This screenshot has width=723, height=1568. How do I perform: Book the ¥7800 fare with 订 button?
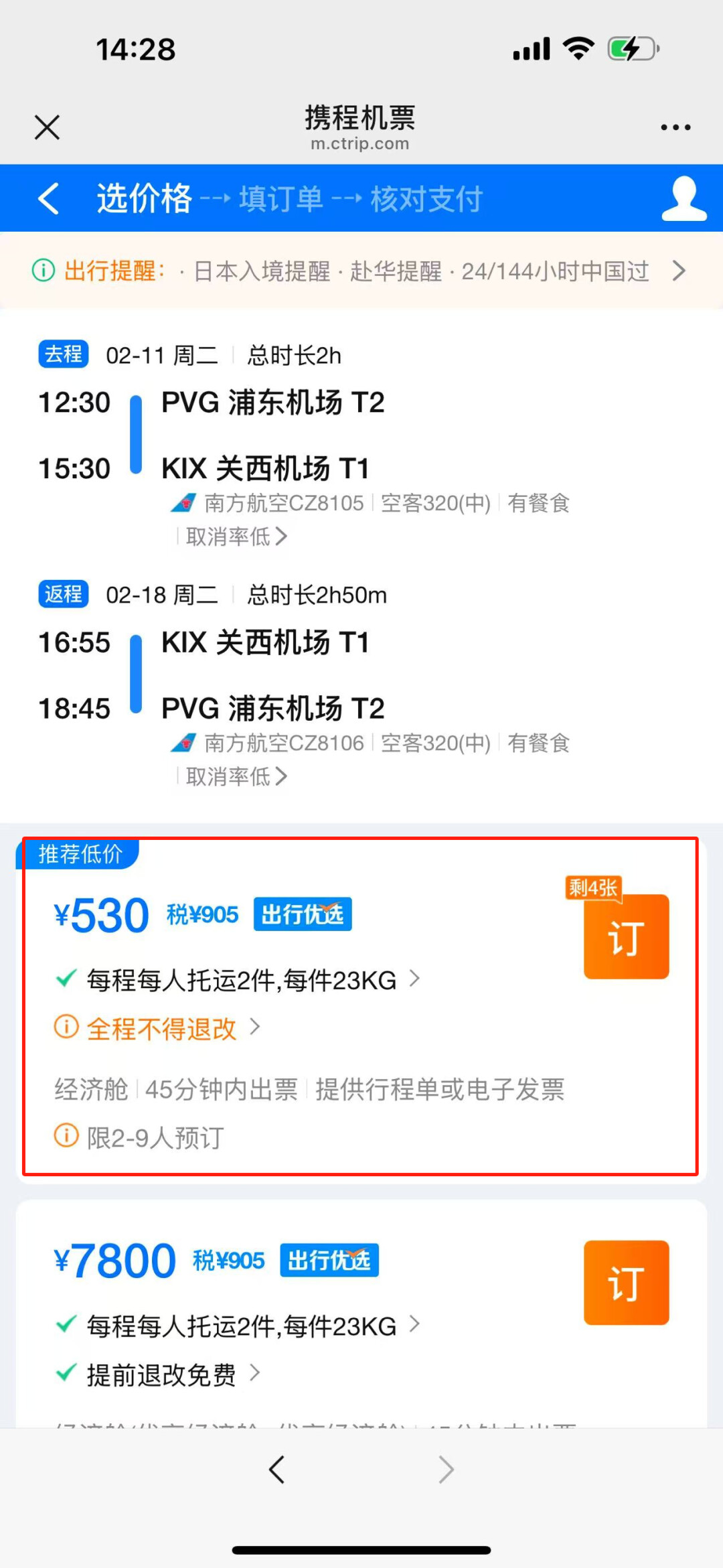click(626, 1283)
